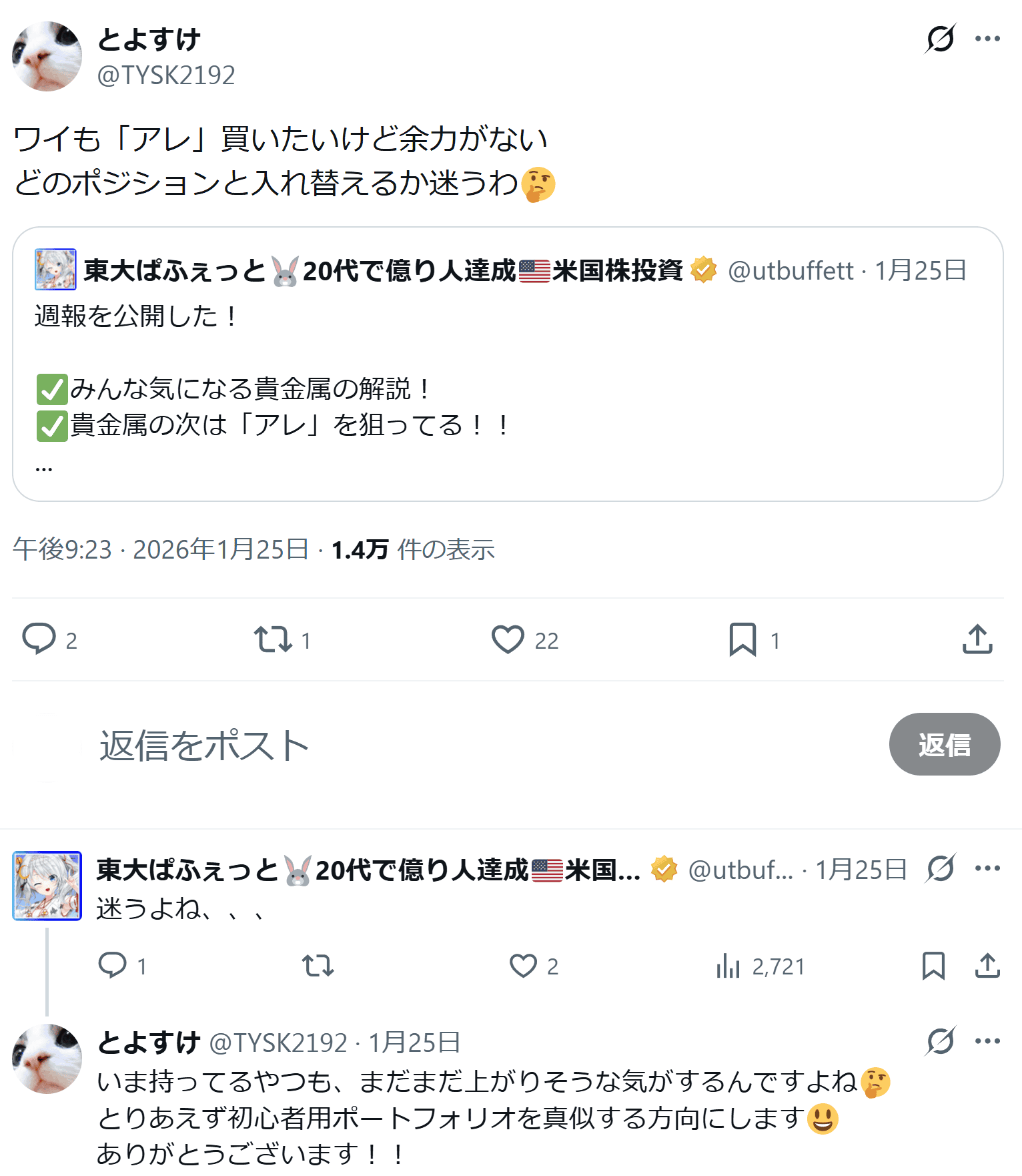1022x1176 pixels.
Task: Open overflow menu on とよすけ's thank-you reply
Action: [x=987, y=1041]
